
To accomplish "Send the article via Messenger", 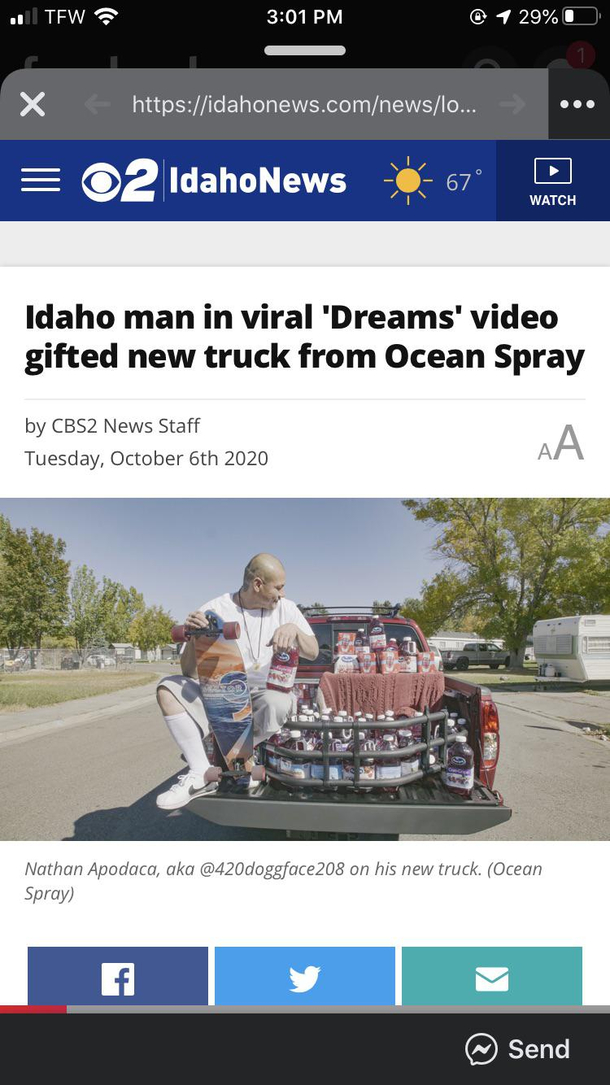I will tap(518, 1048).
